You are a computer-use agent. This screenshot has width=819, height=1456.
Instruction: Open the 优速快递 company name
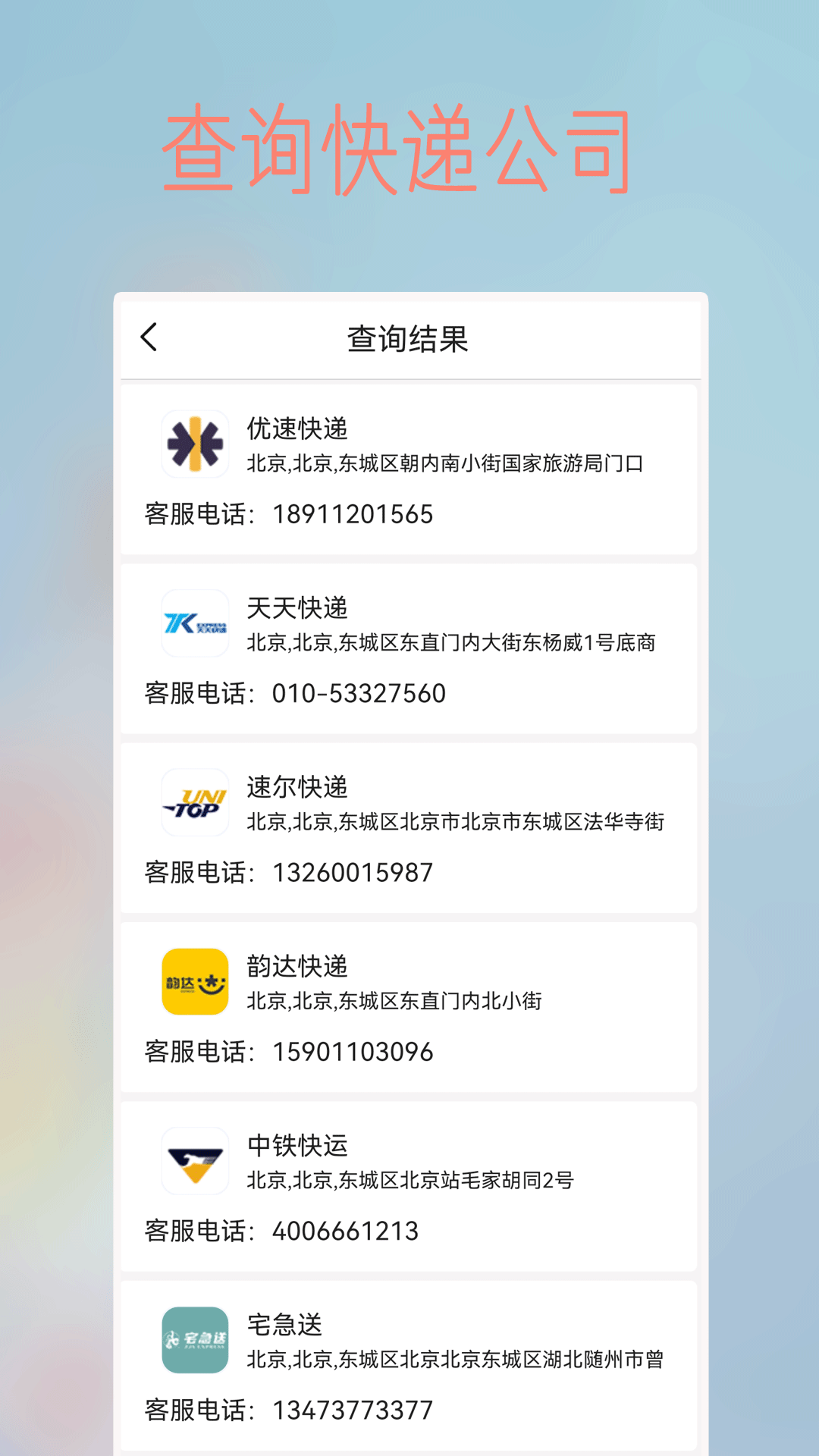pyautogui.click(x=297, y=429)
